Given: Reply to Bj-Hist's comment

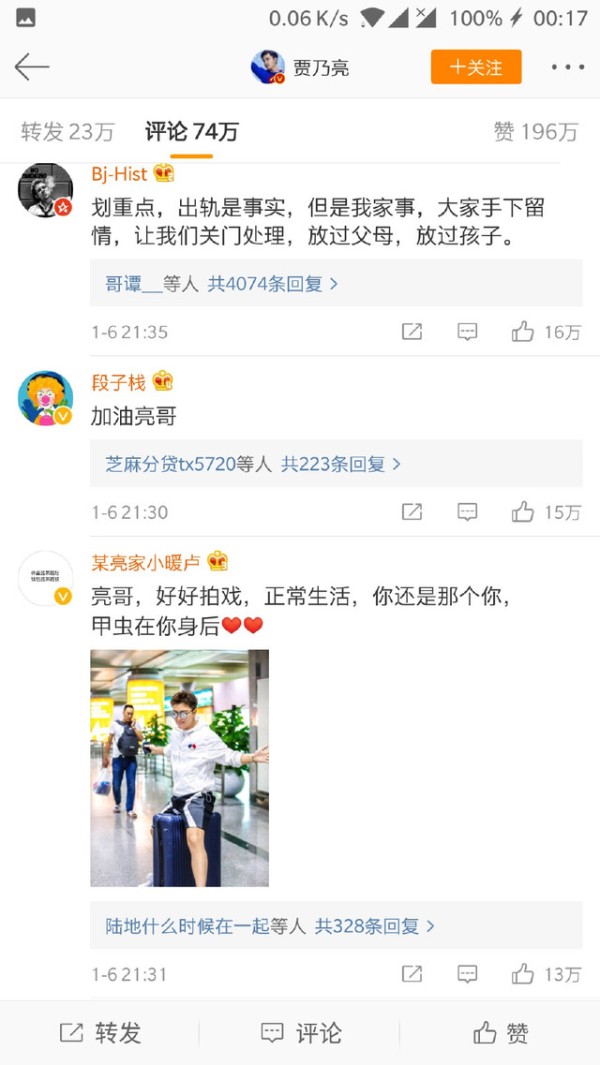Looking at the screenshot, I should (x=467, y=332).
